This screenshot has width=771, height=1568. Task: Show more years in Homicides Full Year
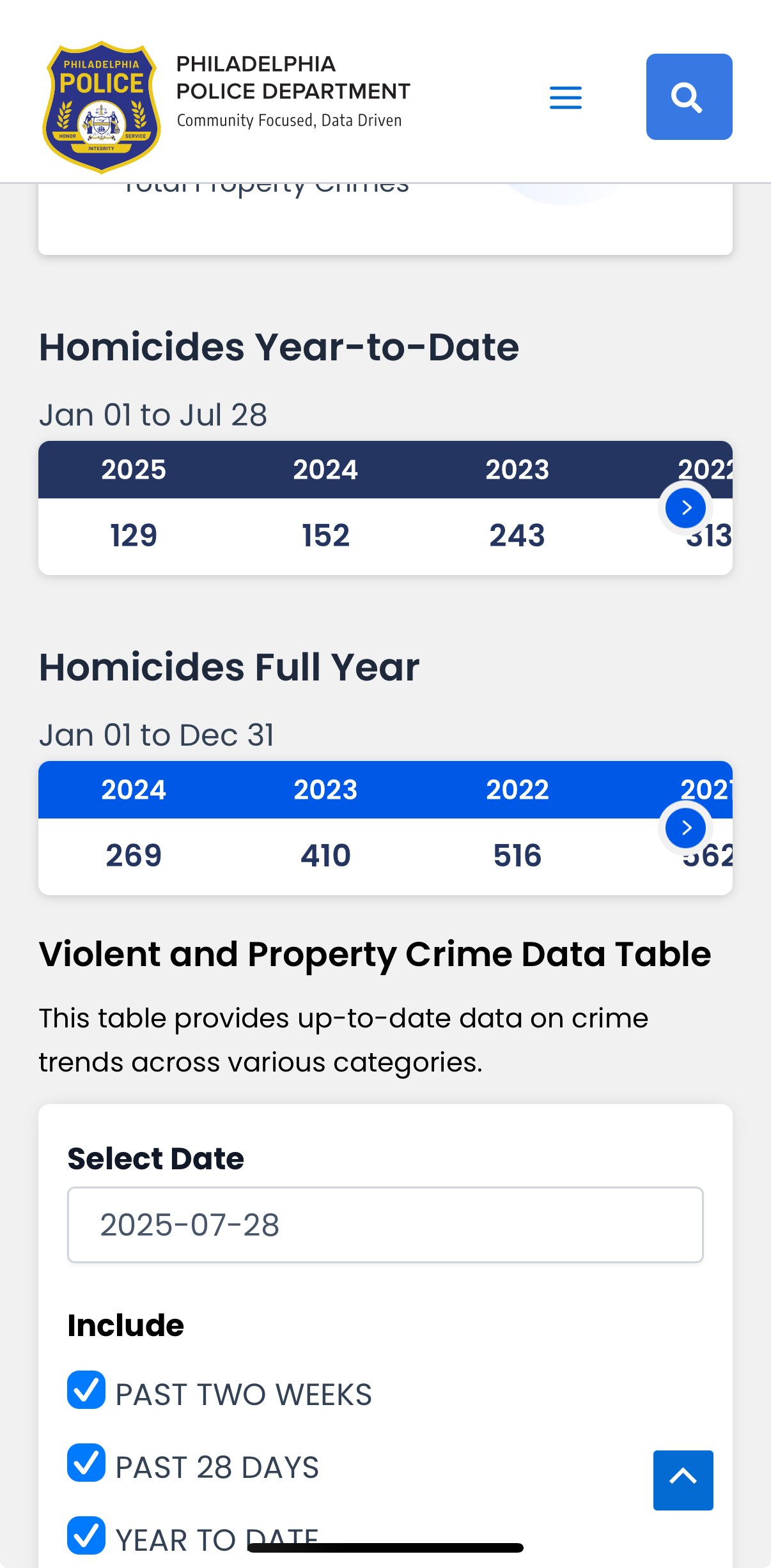click(x=686, y=828)
